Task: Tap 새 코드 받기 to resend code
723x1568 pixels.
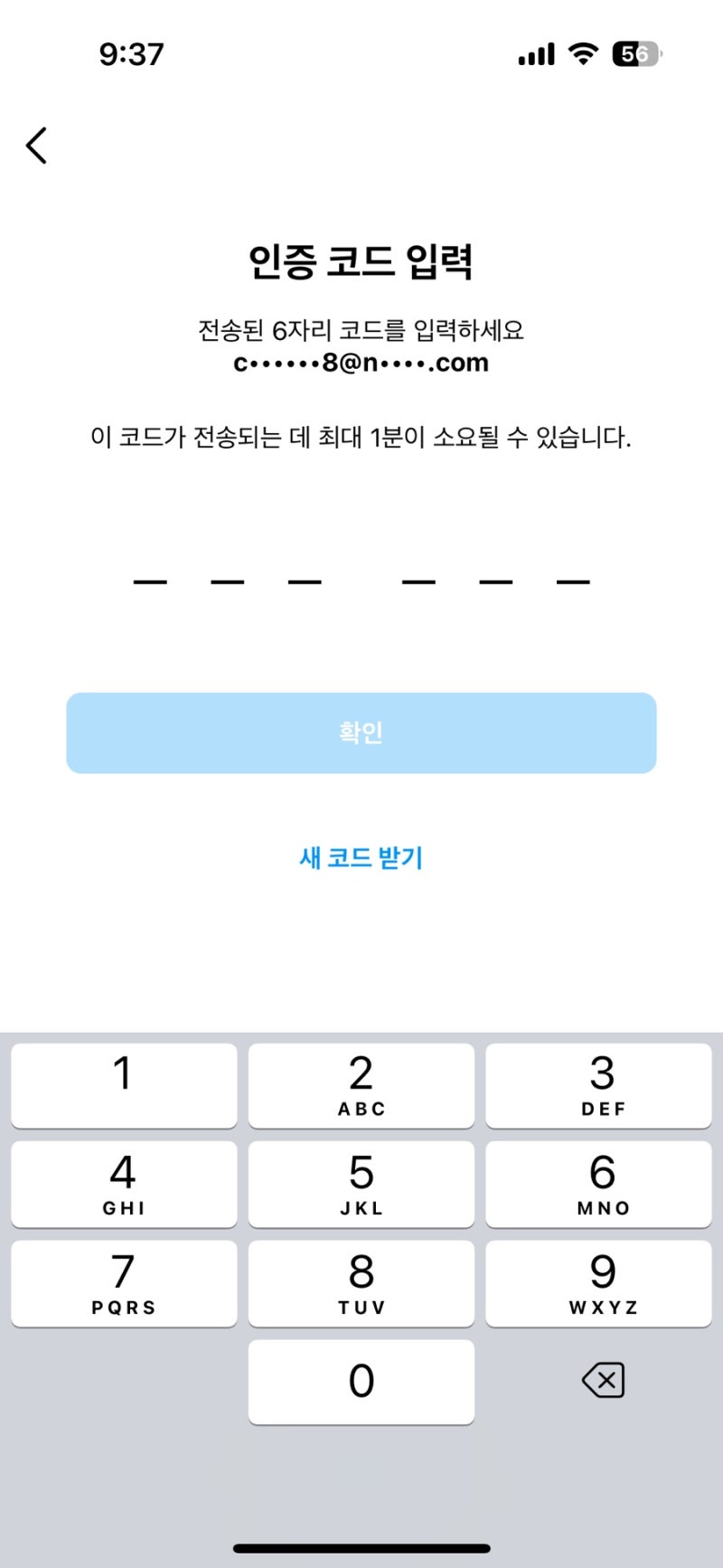Action: 361,858
